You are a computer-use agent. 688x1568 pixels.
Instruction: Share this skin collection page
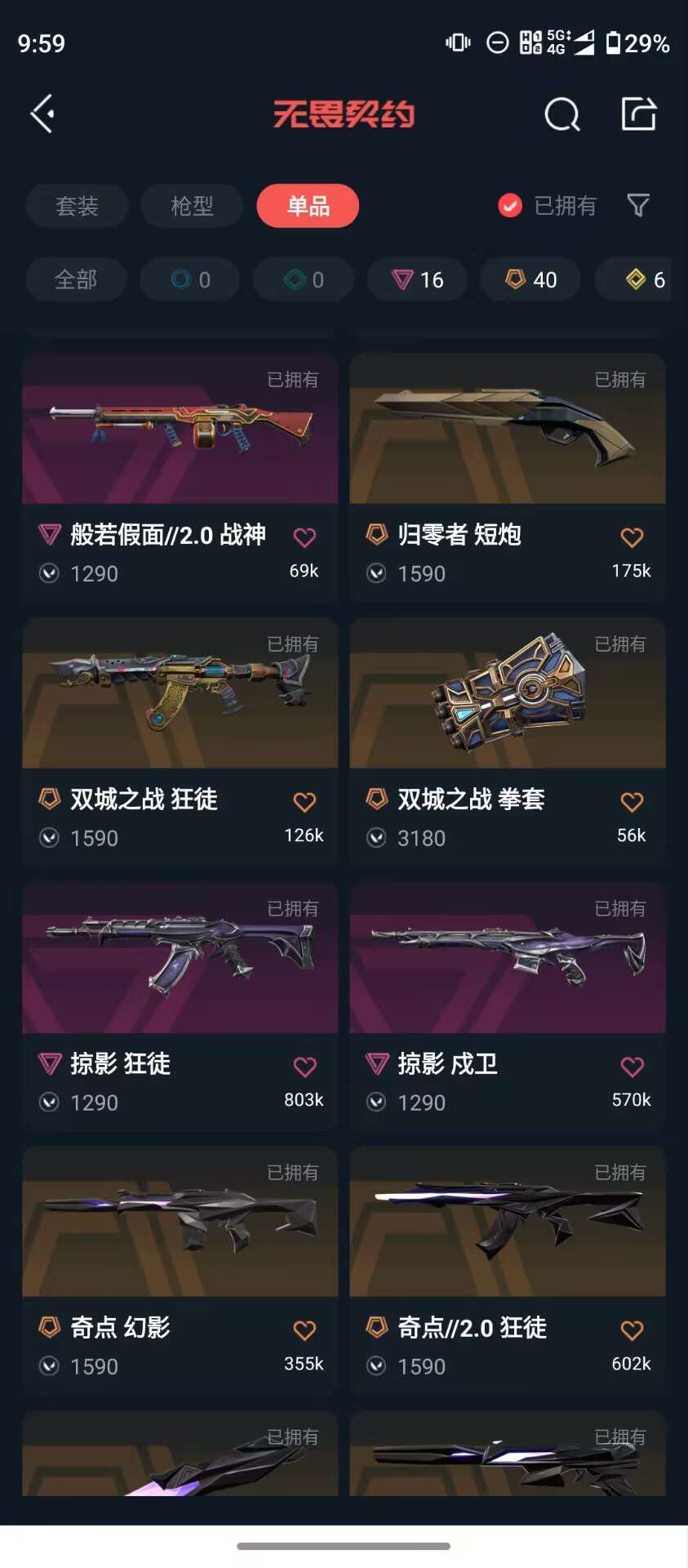pyautogui.click(x=638, y=114)
